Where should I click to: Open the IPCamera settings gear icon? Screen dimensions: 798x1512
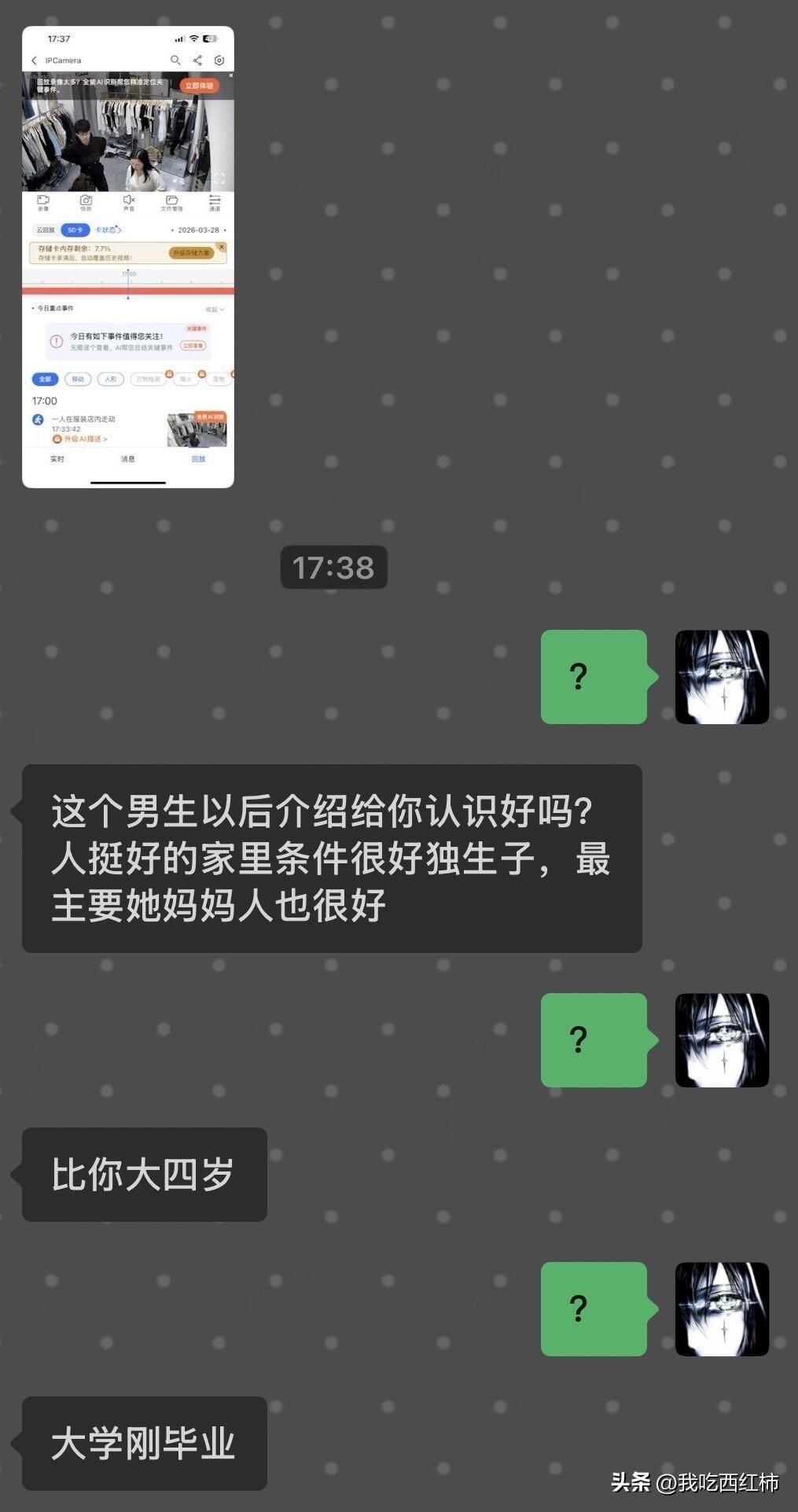point(219,61)
